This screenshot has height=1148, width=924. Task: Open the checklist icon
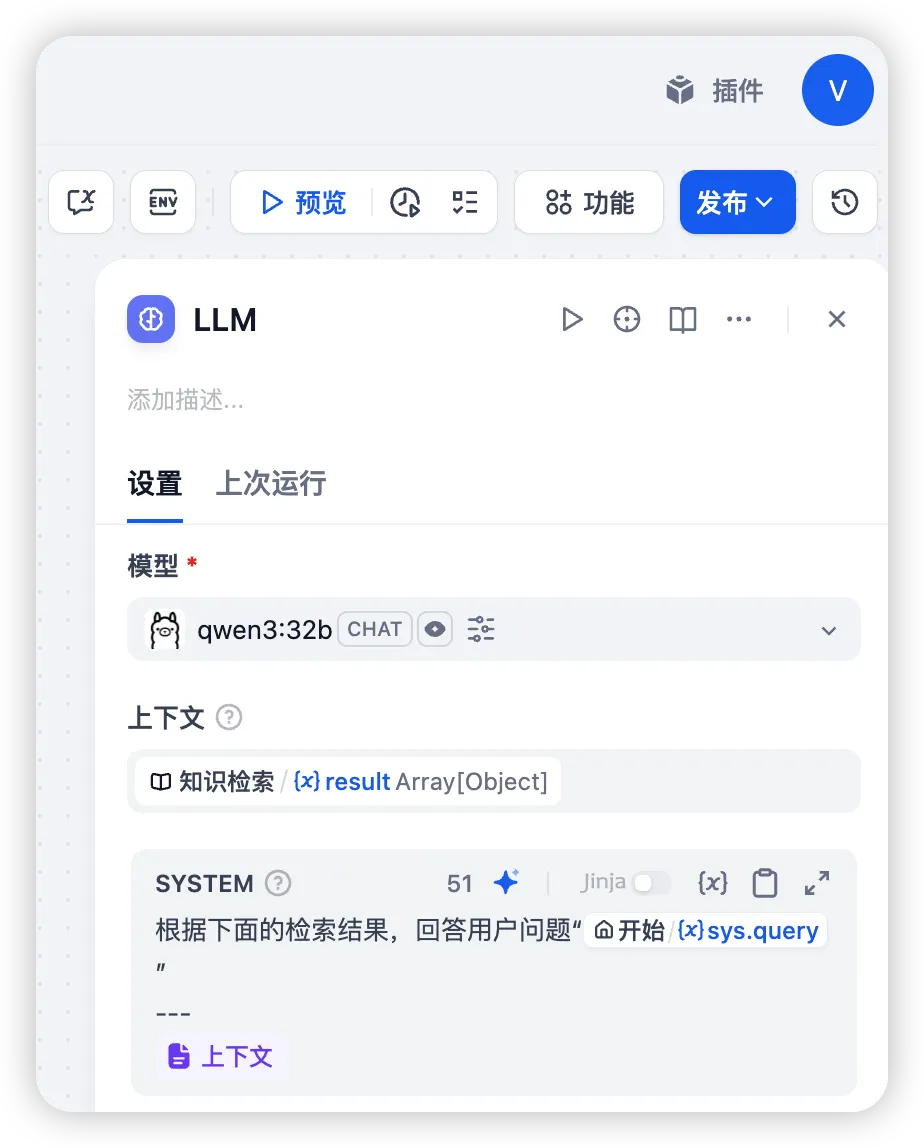465,202
